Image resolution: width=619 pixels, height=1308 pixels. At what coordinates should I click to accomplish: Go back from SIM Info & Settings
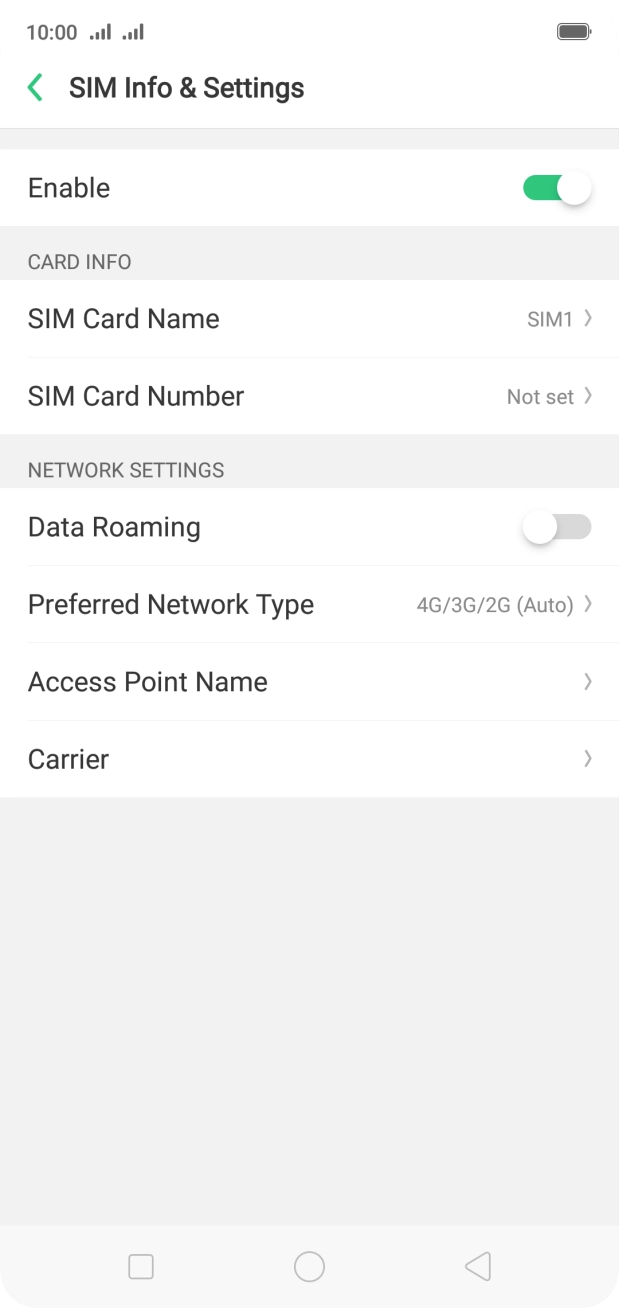coord(35,88)
